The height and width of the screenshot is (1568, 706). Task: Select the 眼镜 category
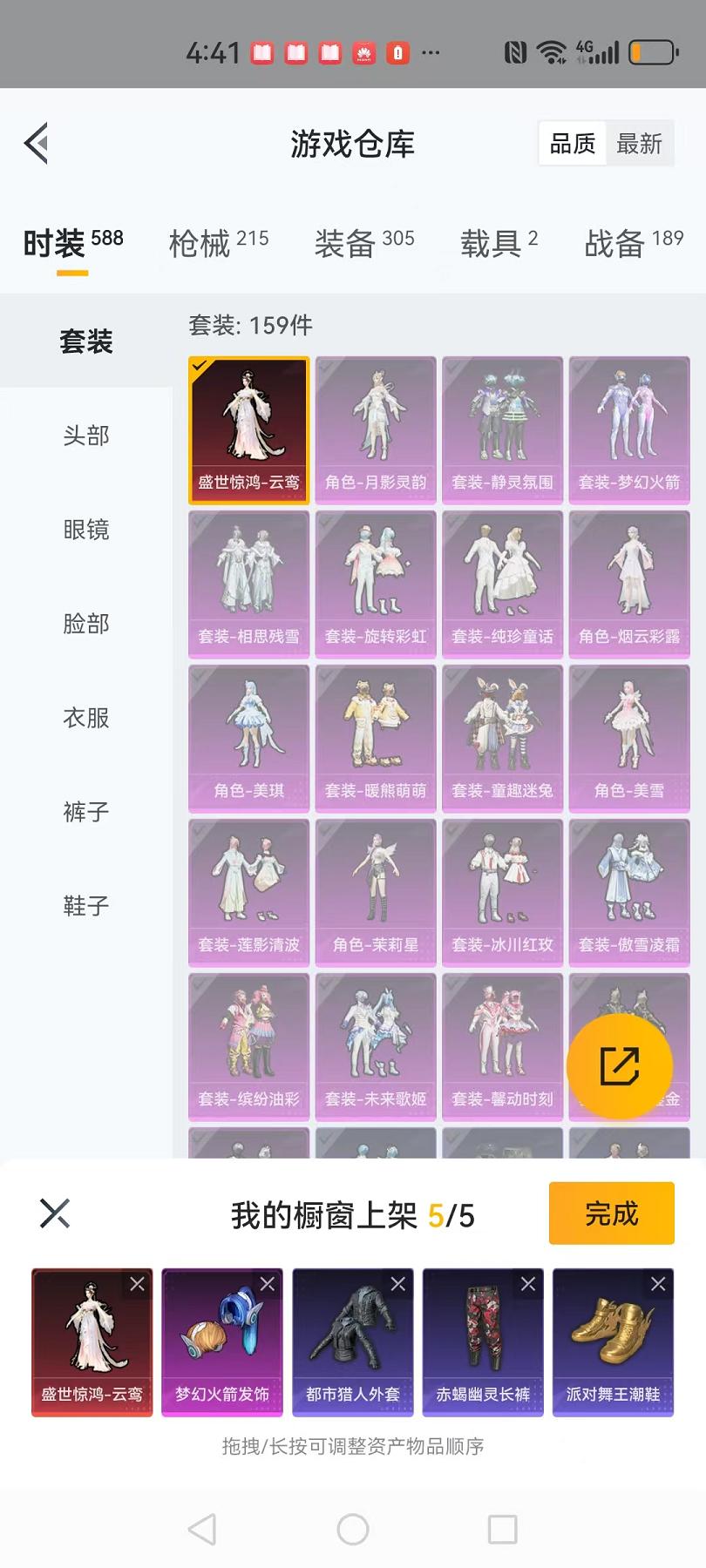[x=86, y=530]
